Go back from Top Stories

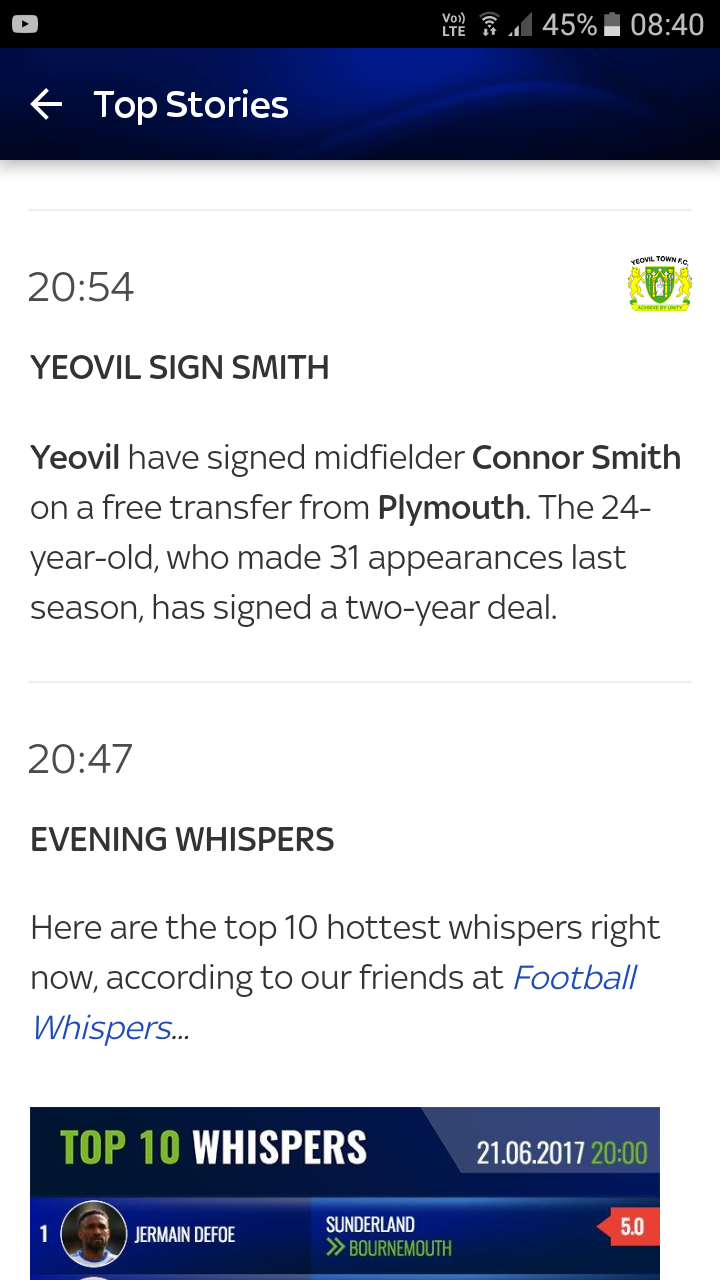pyautogui.click(x=46, y=104)
